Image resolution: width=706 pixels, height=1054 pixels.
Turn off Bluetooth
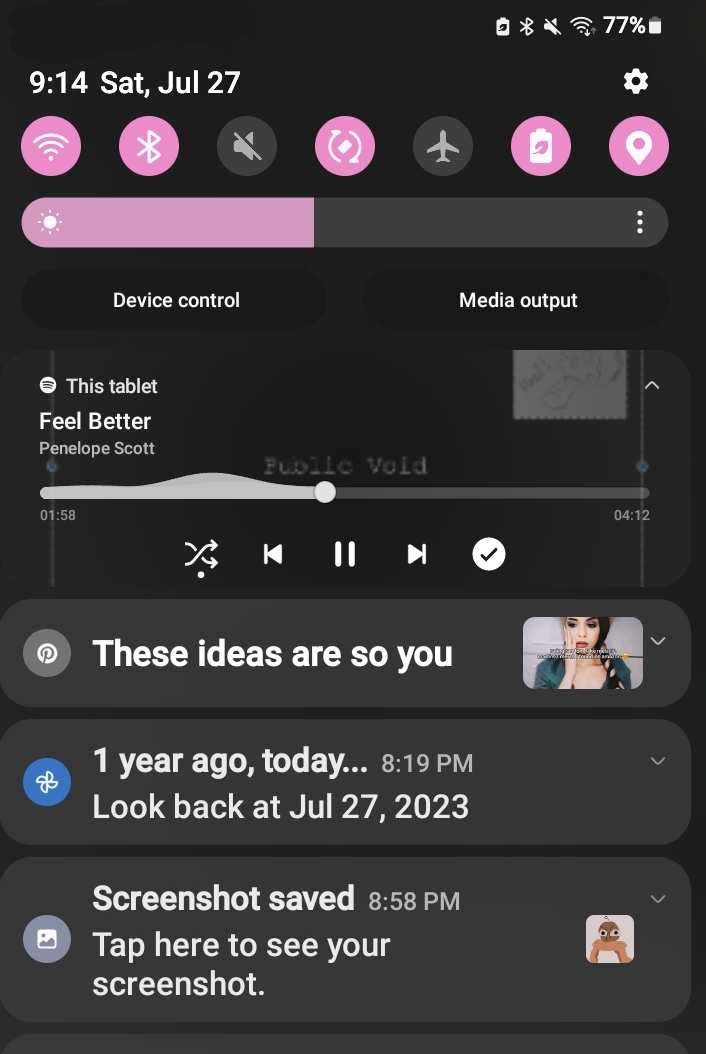tap(149, 148)
